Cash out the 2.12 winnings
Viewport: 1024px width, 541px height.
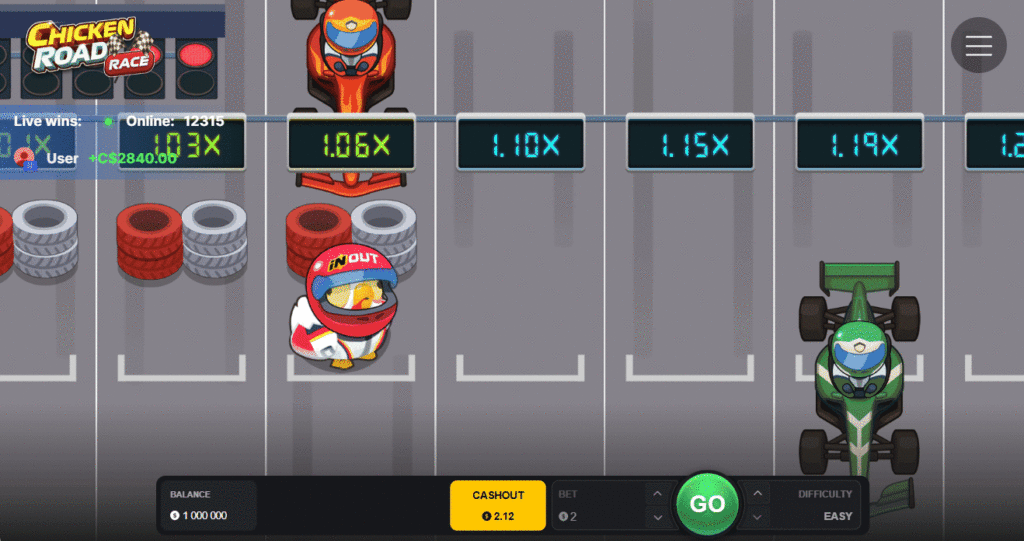pos(498,505)
